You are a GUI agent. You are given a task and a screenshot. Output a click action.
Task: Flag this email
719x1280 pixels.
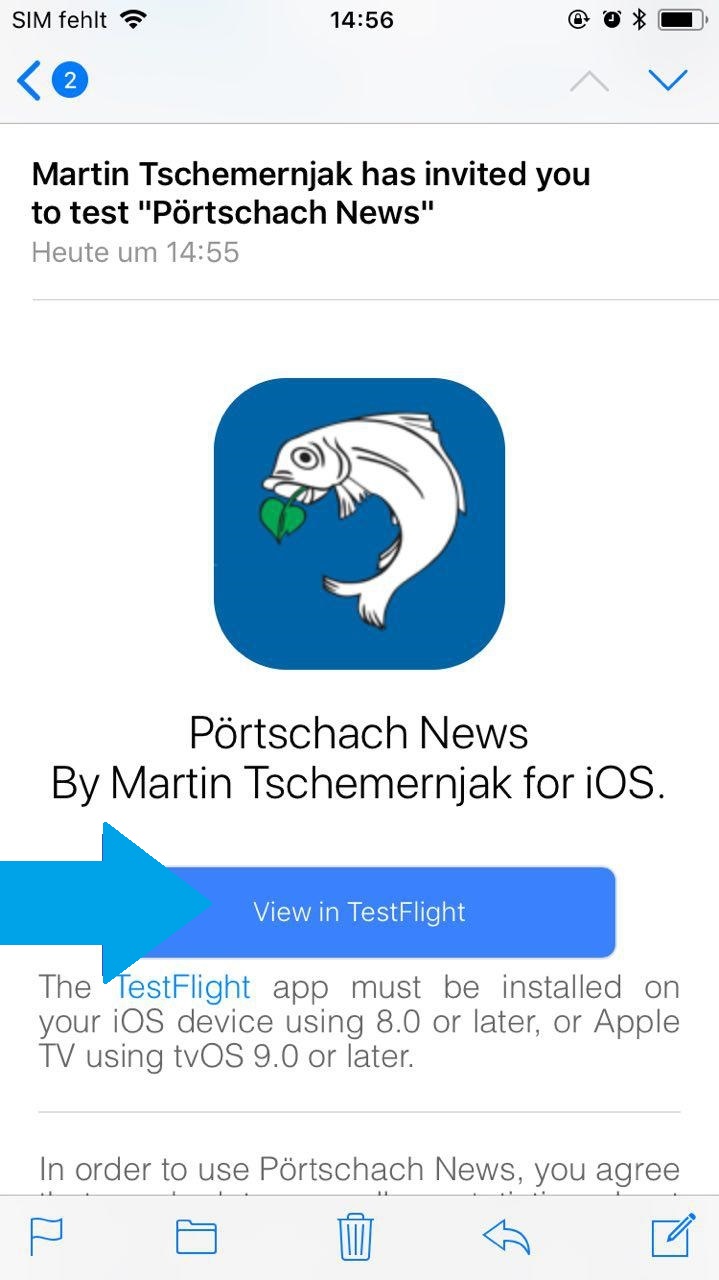[x=46, y=1237]
